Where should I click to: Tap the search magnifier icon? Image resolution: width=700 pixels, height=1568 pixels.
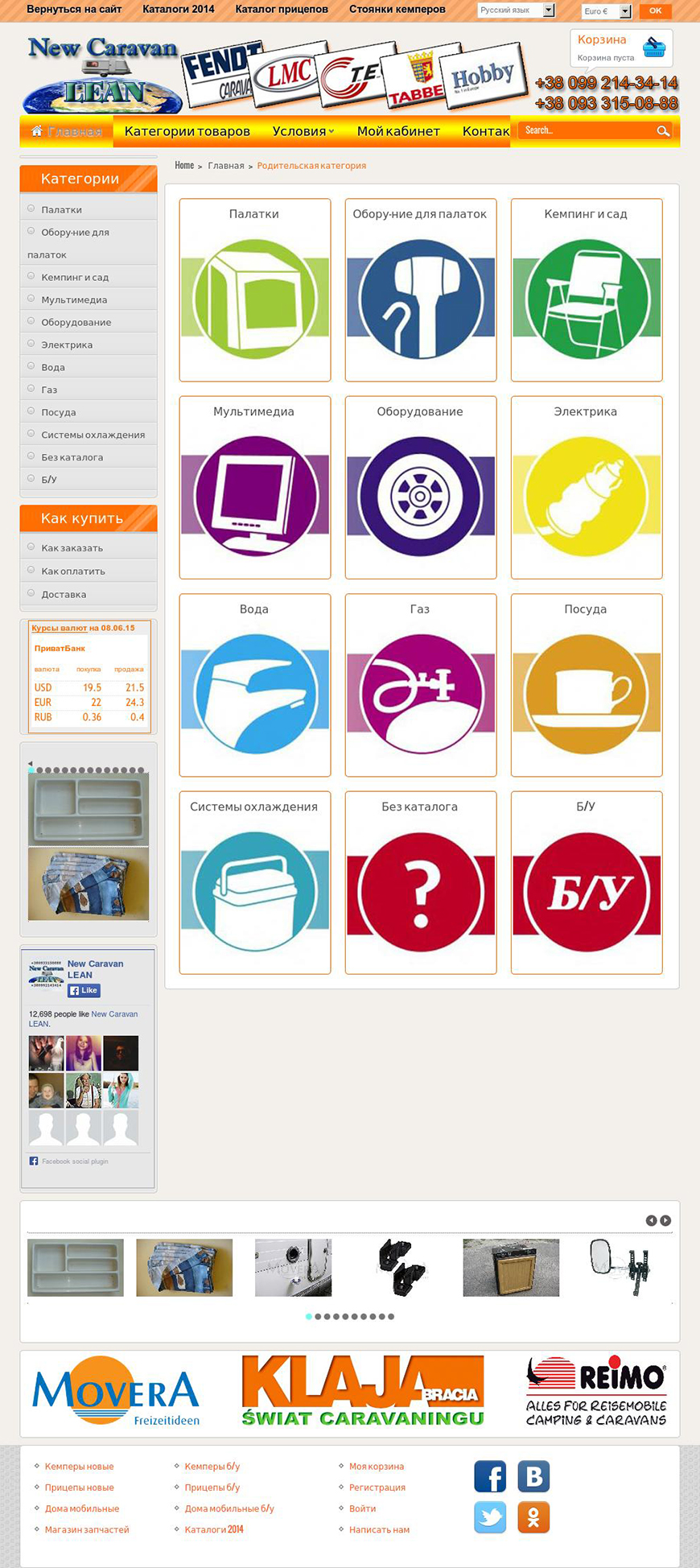(x=662, y=131)
